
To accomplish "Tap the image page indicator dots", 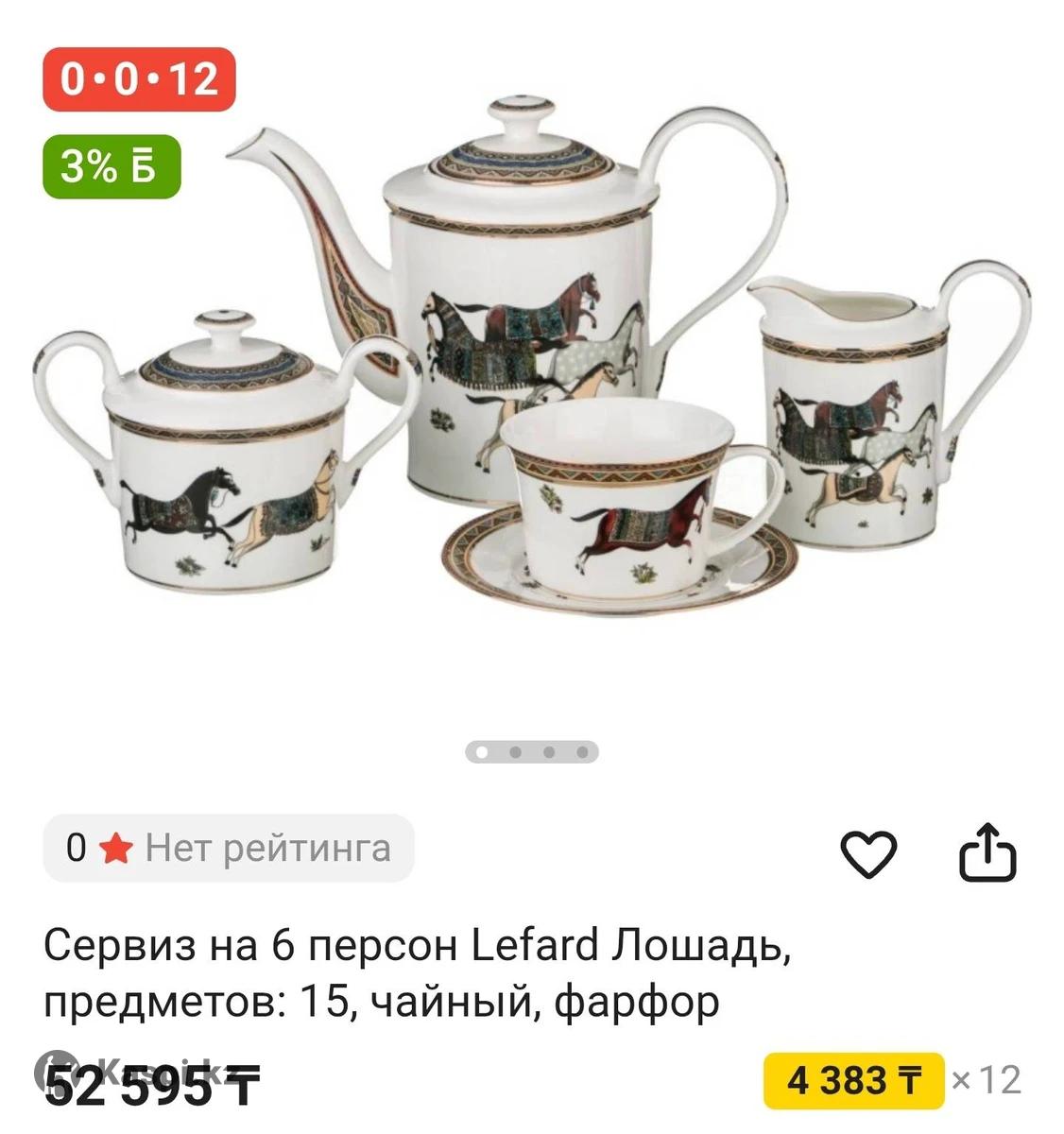I will click(x=532, y=752).
